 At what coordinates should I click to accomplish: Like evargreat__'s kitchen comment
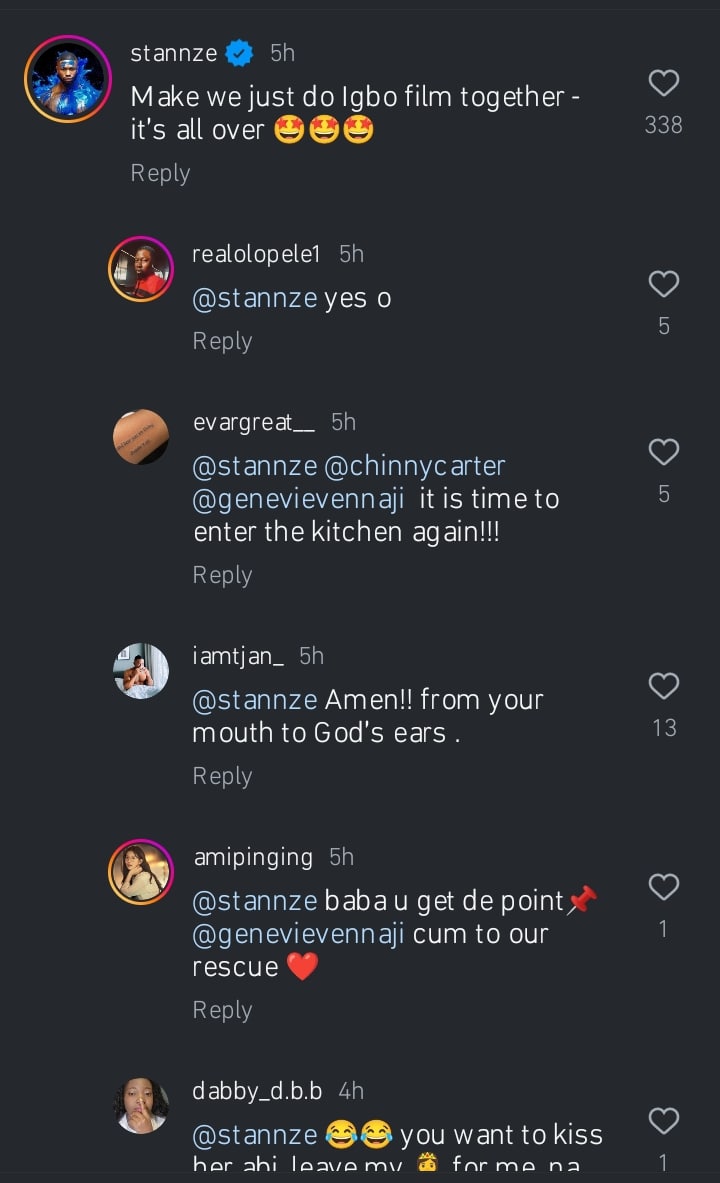click(664, 453)
